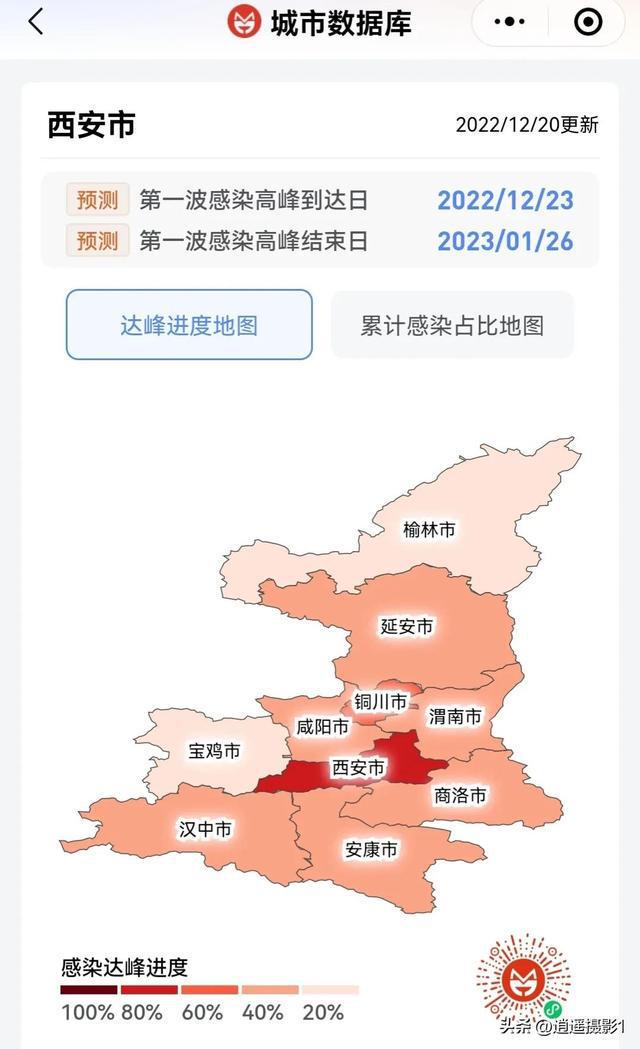
Task: Go back using the top-left arrow
Action: pyautogui.click(x=36, y=22)
